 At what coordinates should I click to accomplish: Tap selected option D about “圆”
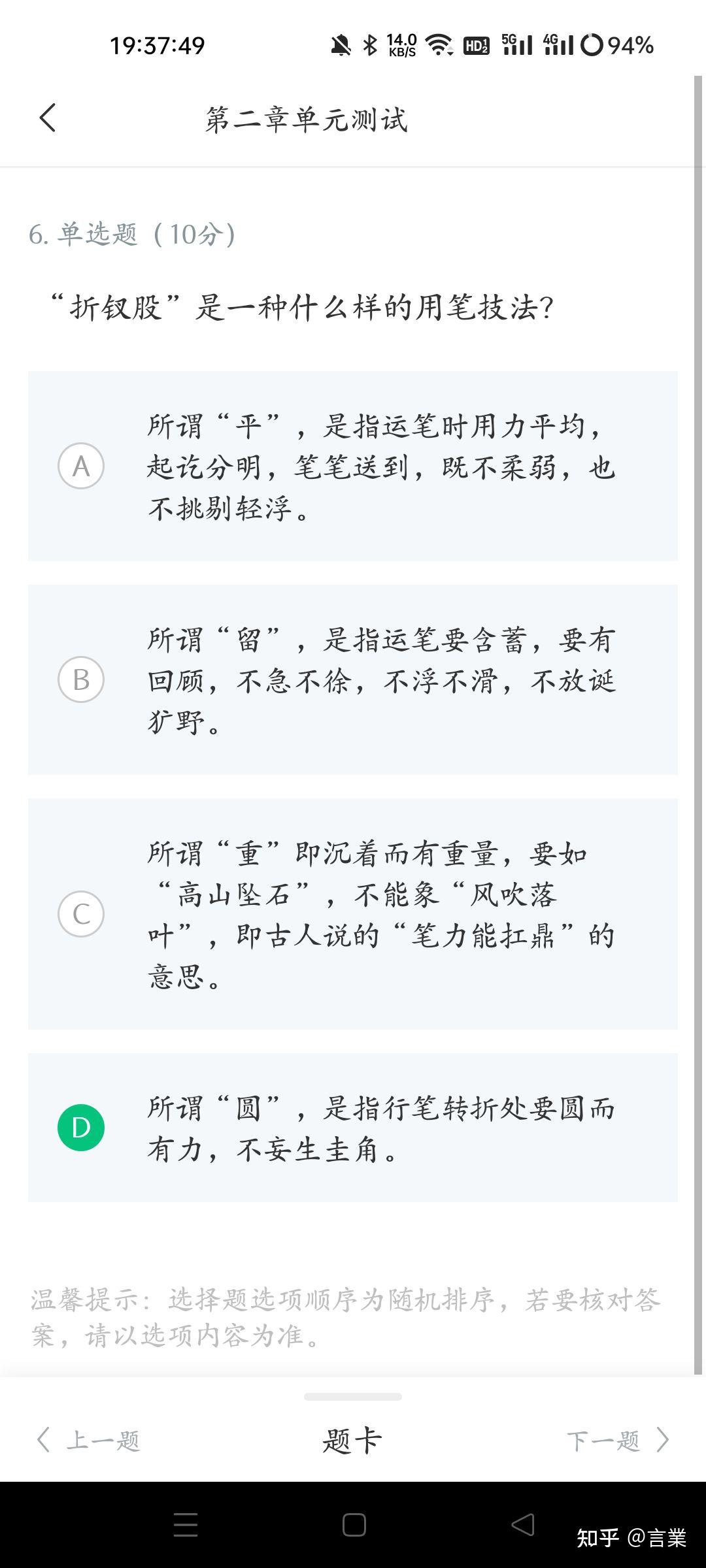[x=352, y=1128]
